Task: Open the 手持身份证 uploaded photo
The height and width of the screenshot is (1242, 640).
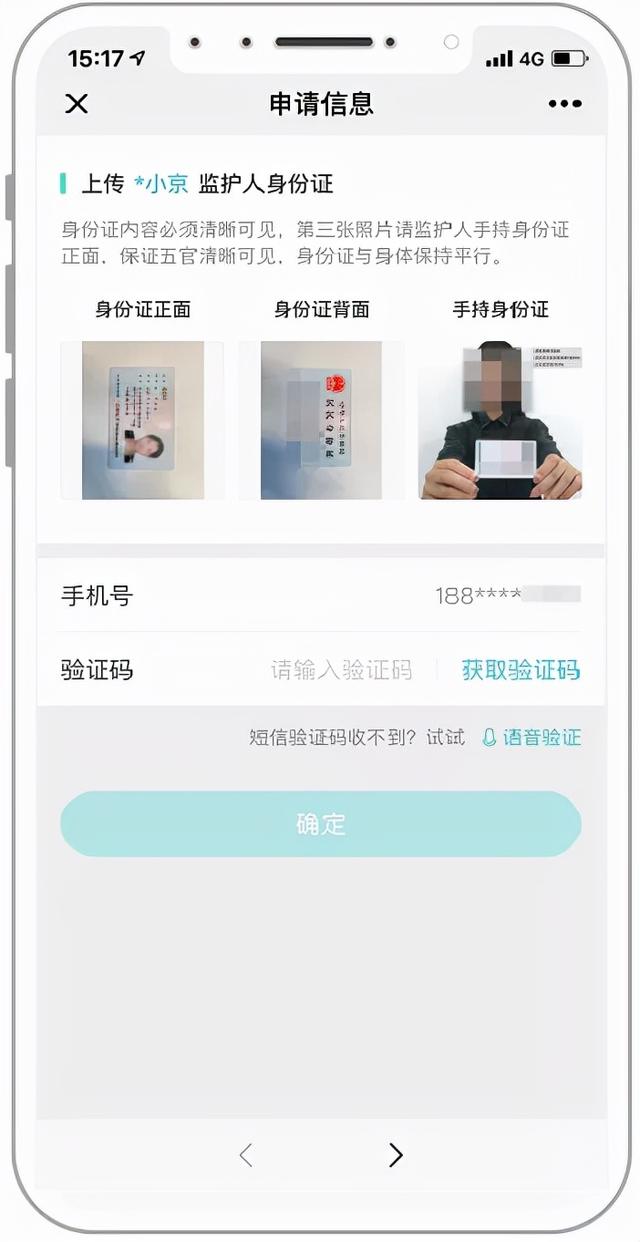Action: 500,420
